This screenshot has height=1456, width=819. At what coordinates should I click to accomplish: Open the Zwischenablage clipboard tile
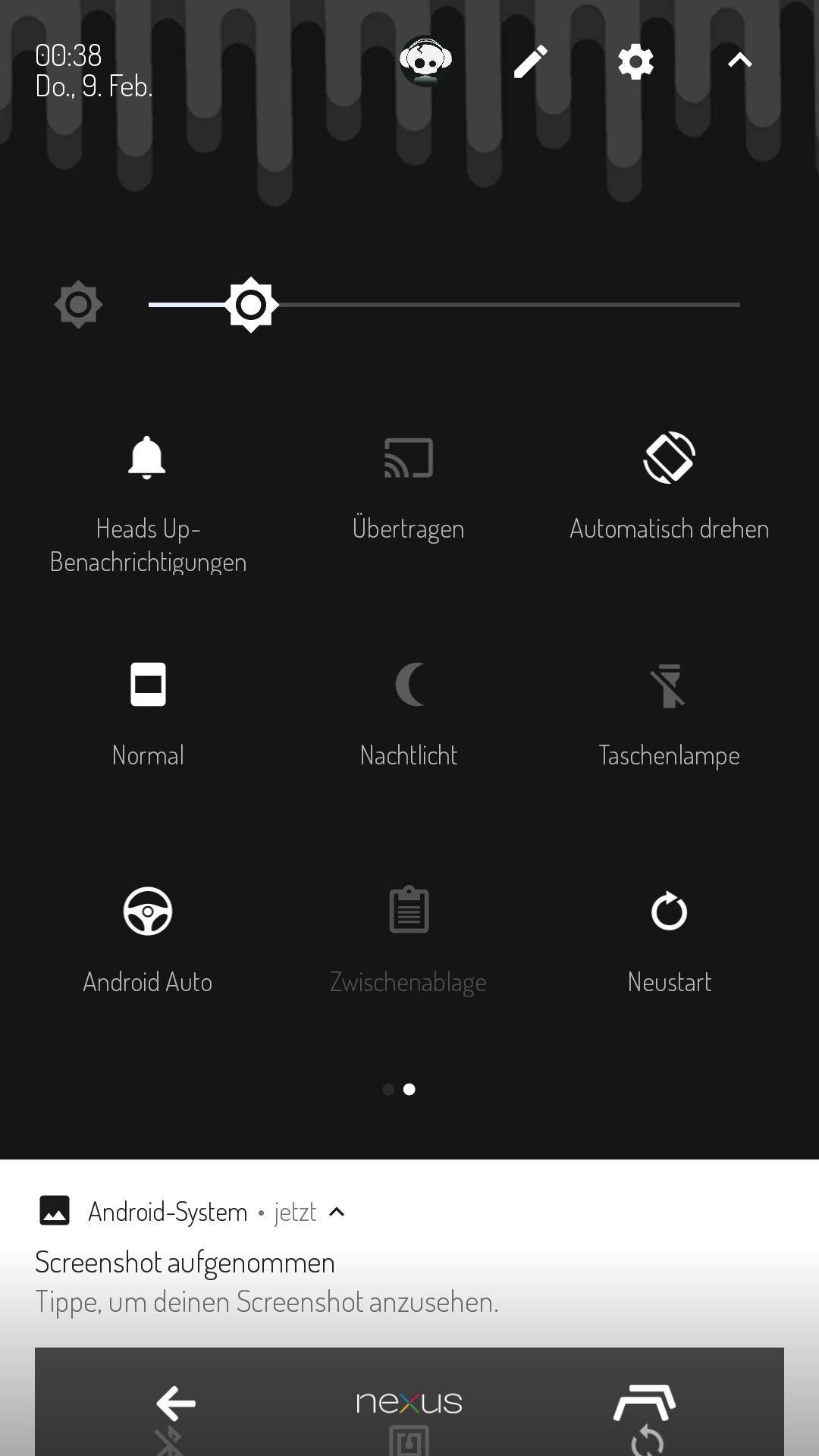409,912
